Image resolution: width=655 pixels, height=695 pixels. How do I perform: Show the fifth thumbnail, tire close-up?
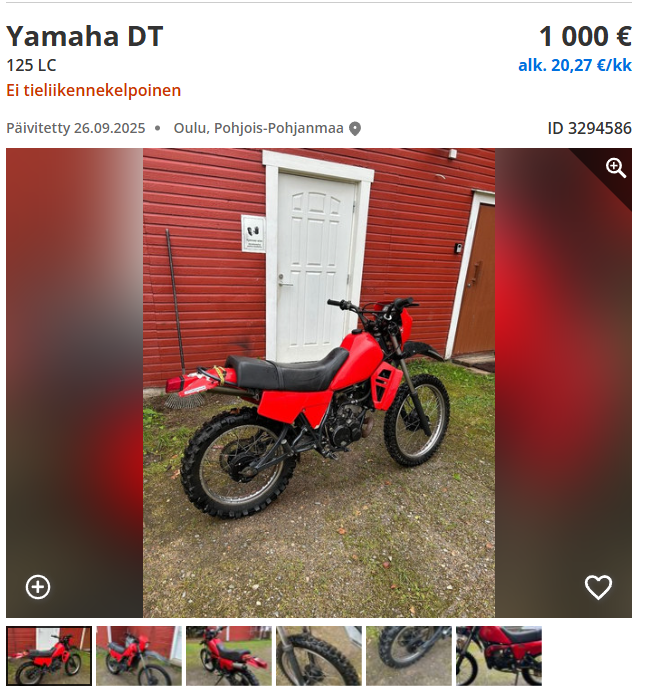(x=409, y=656)
